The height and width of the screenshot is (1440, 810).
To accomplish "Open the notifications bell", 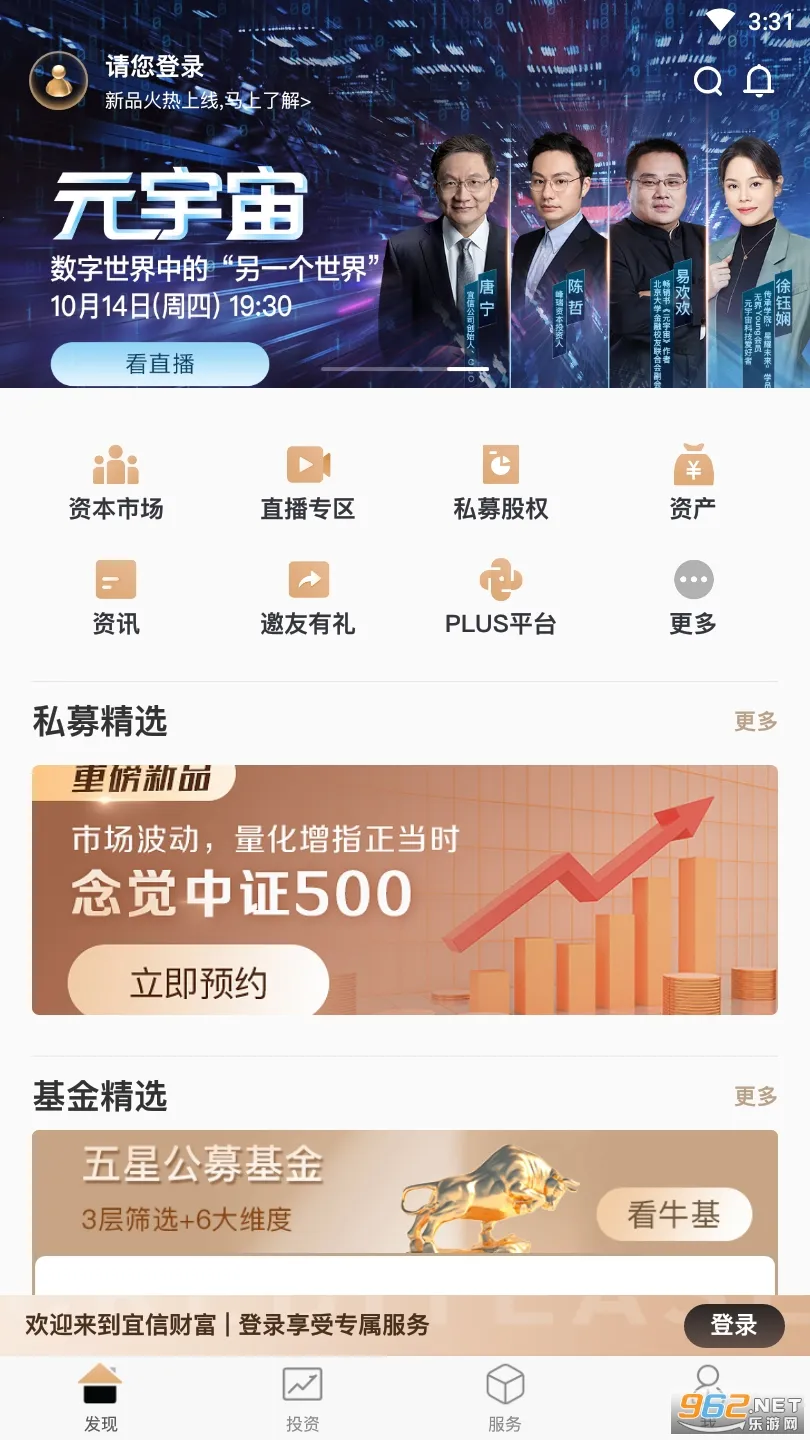I will [760, 81].
